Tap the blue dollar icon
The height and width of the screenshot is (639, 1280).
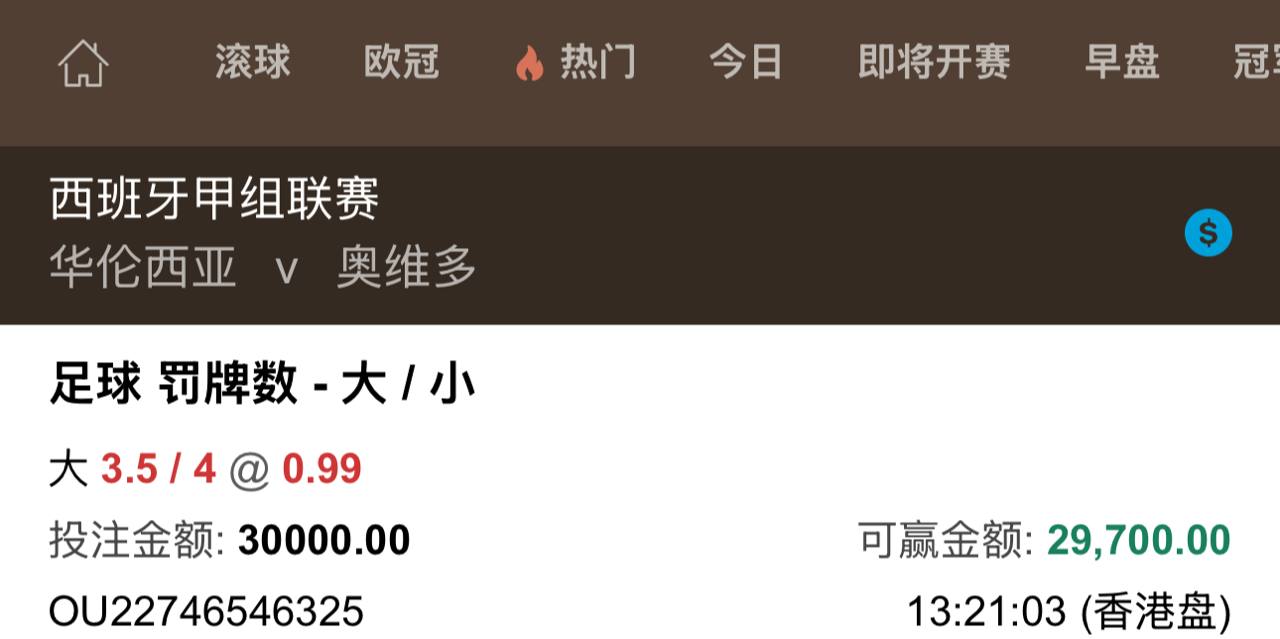click(x=1208, y=234)
